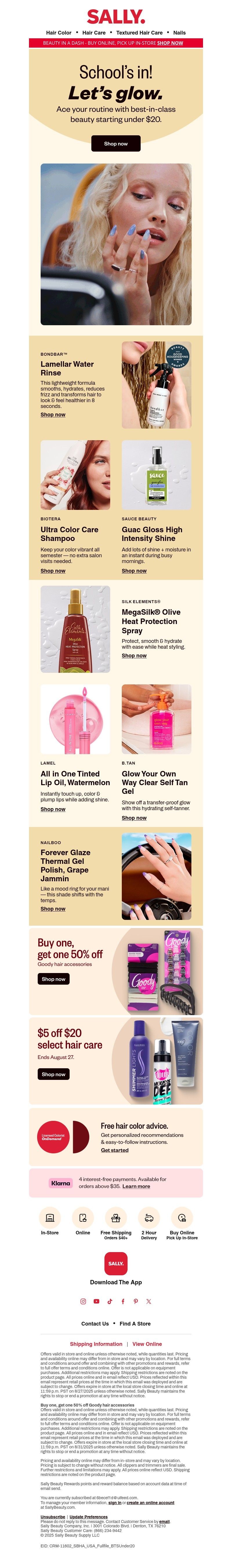Shop All in One Tinted Lip Oil
Screen dimensions: 232x1568
[x=53, y=809]
